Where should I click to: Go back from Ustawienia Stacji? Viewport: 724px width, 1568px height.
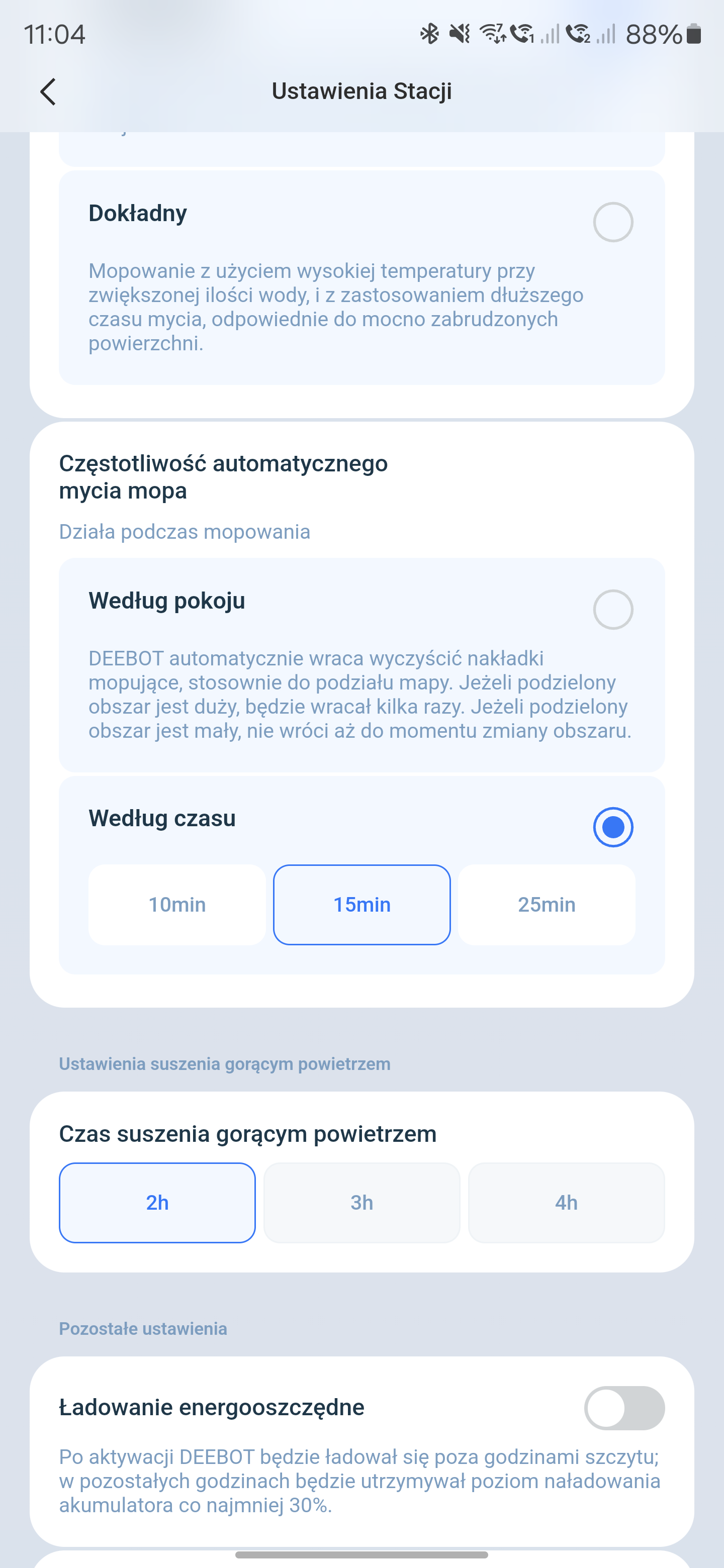(48, 91)
